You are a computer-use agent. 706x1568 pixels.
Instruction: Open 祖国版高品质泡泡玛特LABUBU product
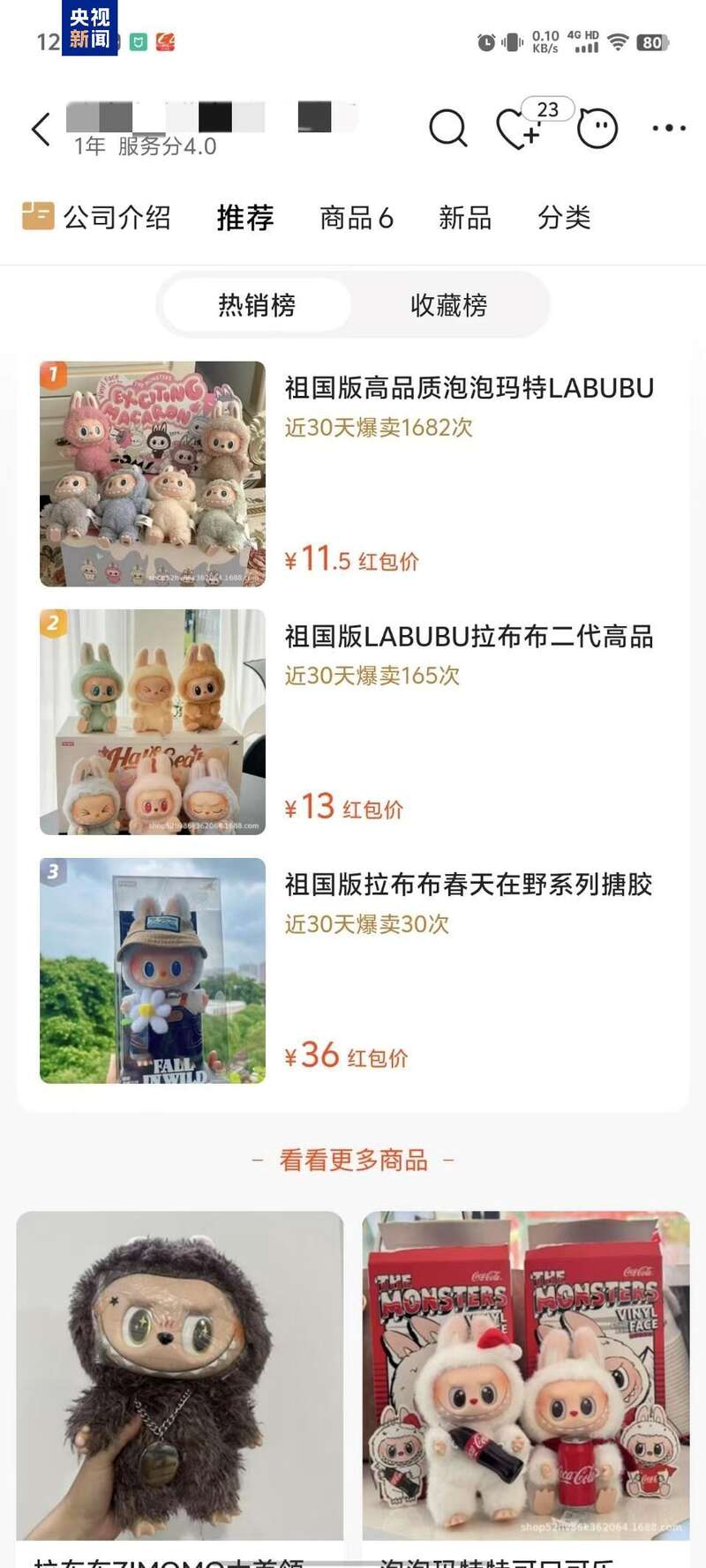(x=469, y=388)
